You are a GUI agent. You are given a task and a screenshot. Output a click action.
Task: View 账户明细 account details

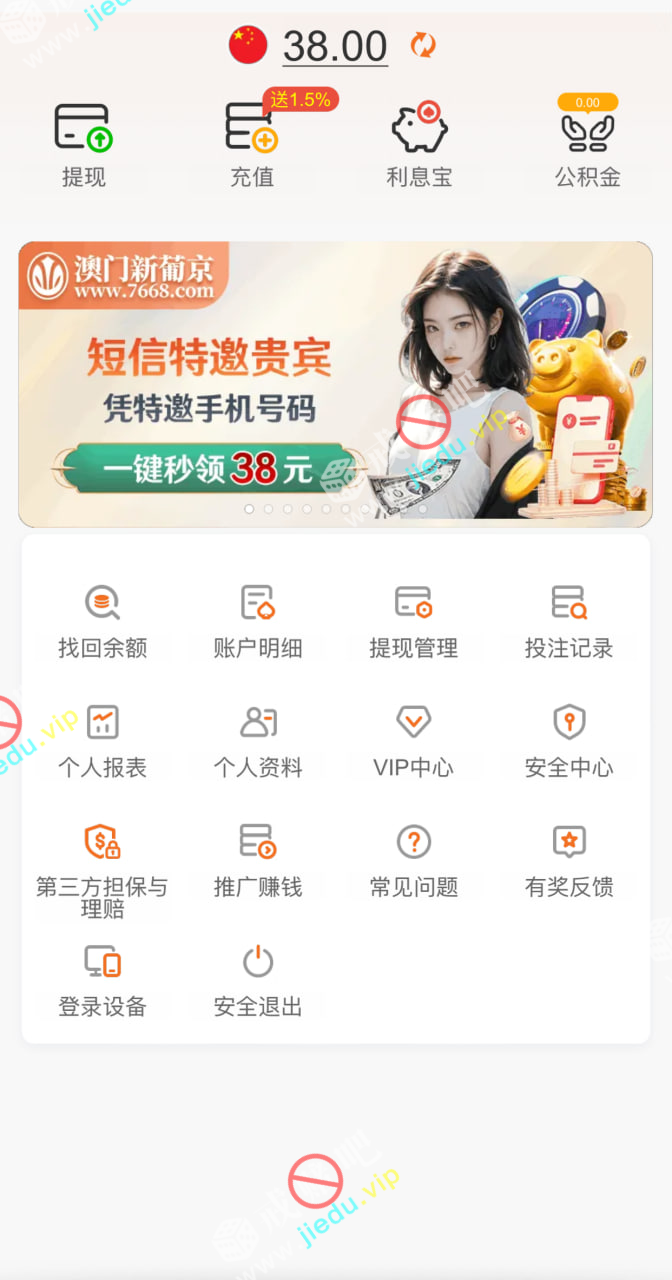(258, 622)
